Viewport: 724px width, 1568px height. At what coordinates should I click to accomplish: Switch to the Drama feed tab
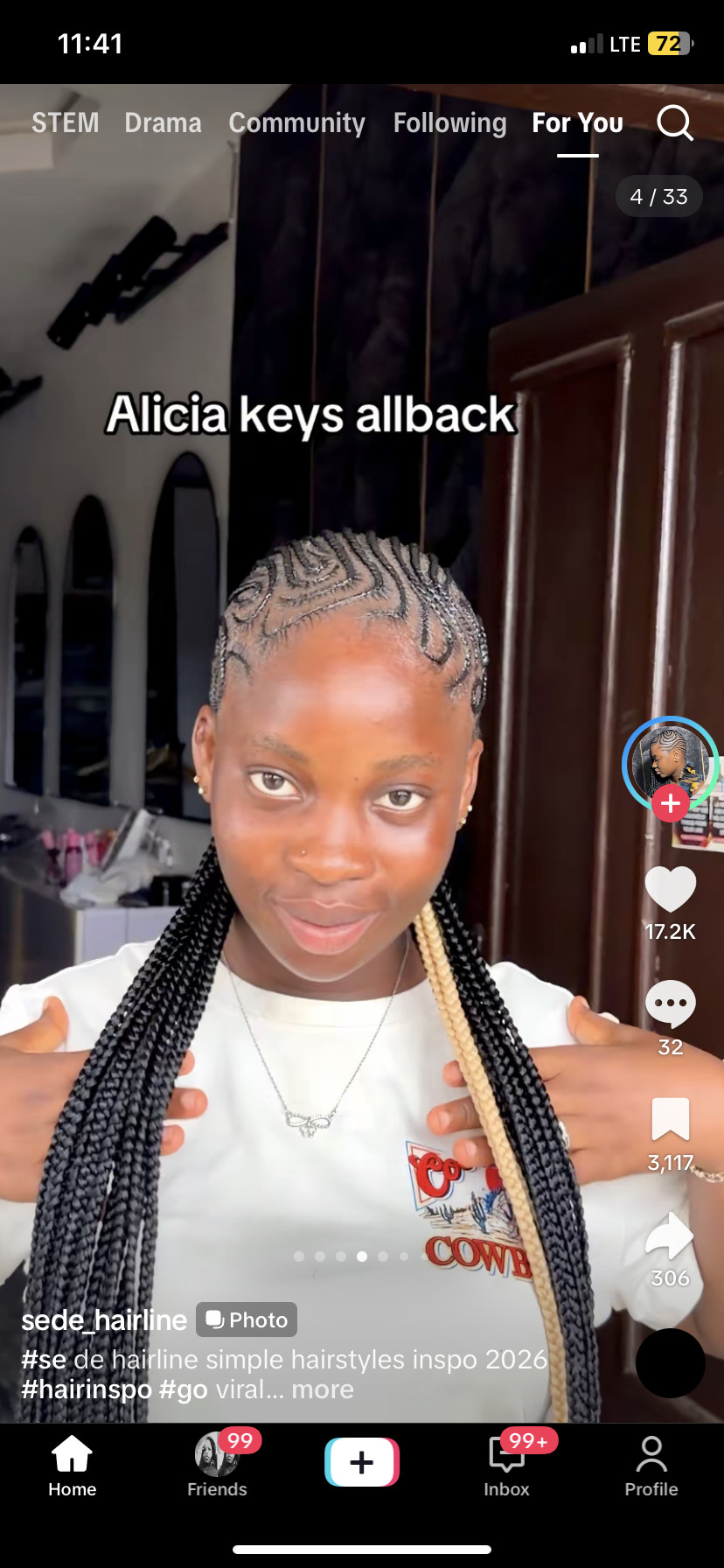coord(163,123)
